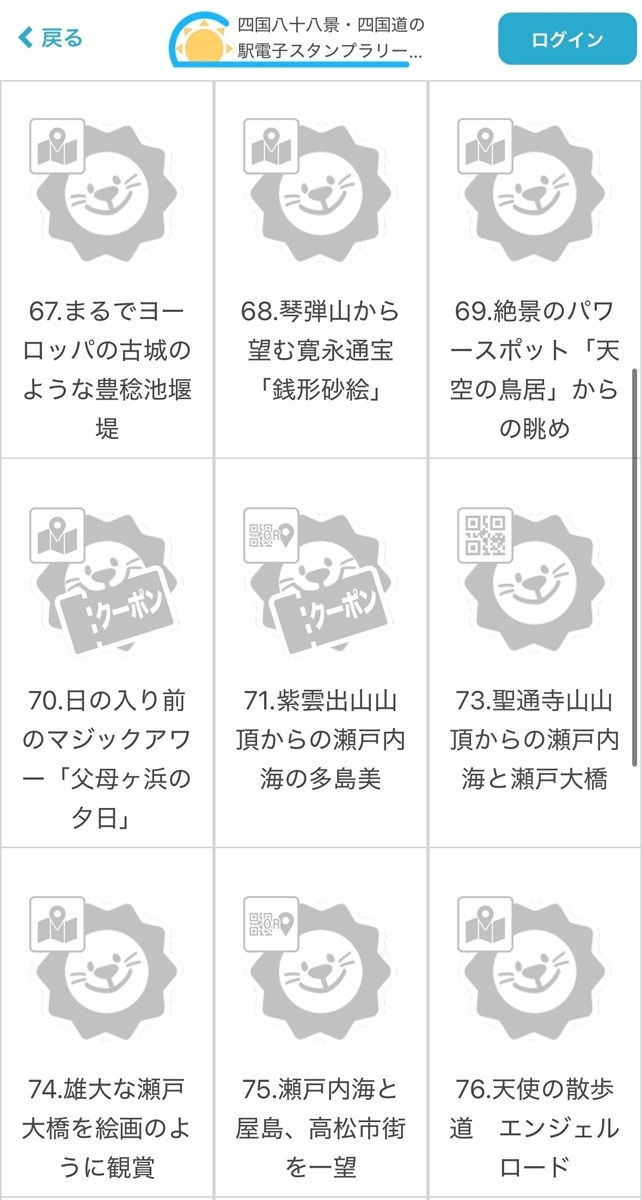Image resolution: width=642 pixels, height=1200 pixels.
Task: Open stamp 68 銭形砂絵
Action: click(321, 270)
